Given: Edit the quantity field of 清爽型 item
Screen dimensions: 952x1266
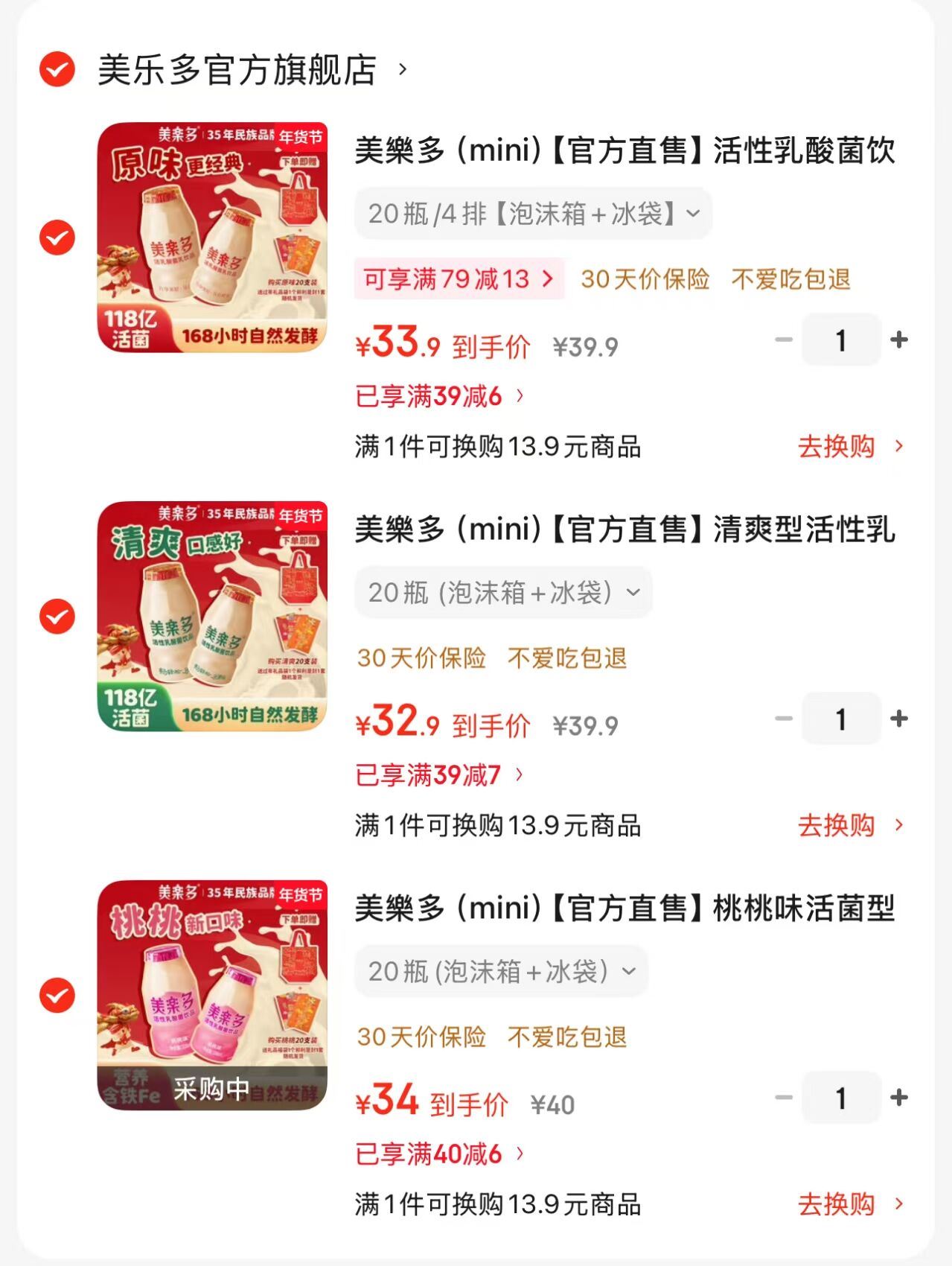Looking at the screenshot, I should [841, 719].
